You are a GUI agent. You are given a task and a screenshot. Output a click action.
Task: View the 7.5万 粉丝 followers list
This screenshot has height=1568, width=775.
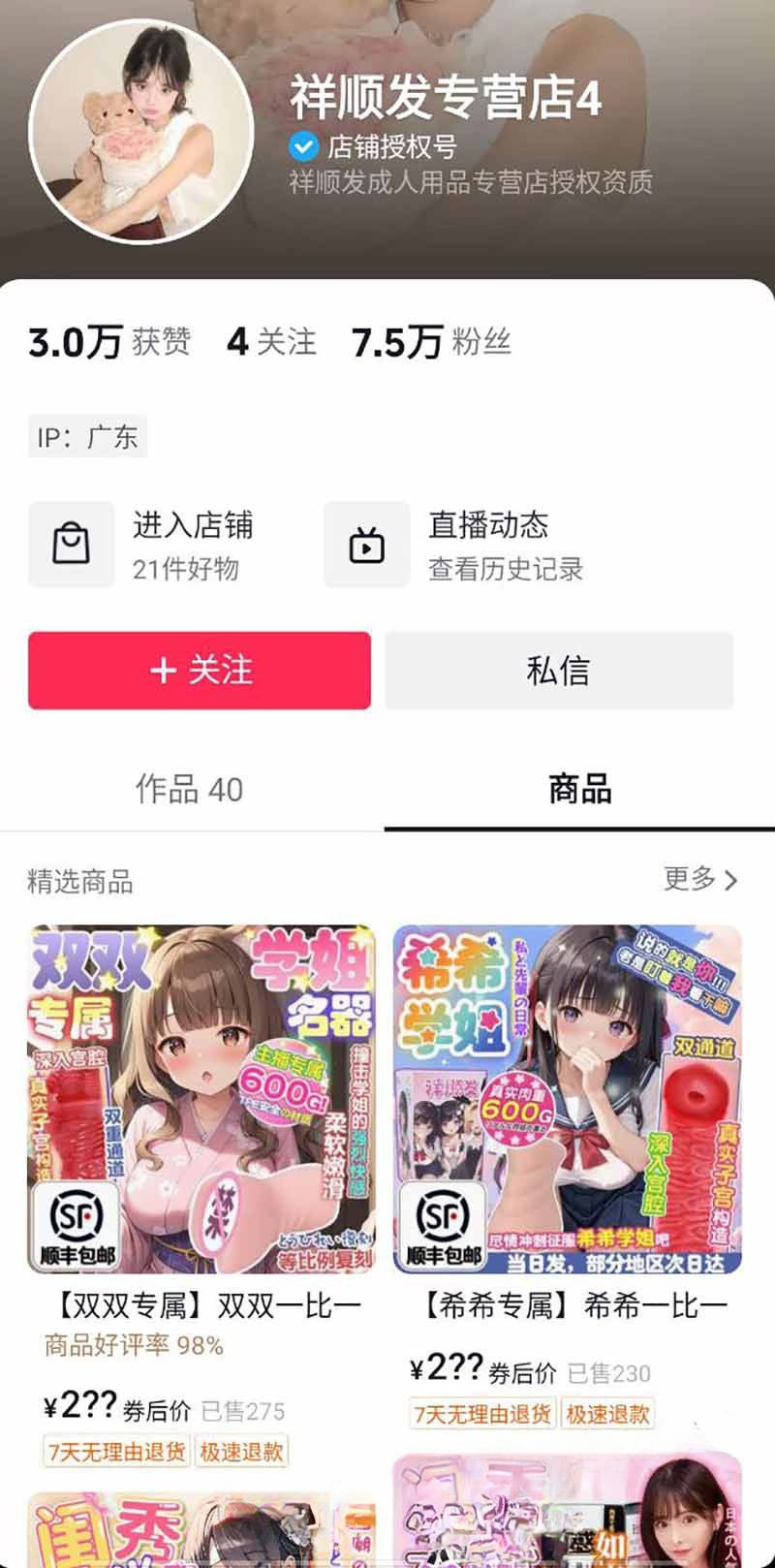tap(431, 342)
